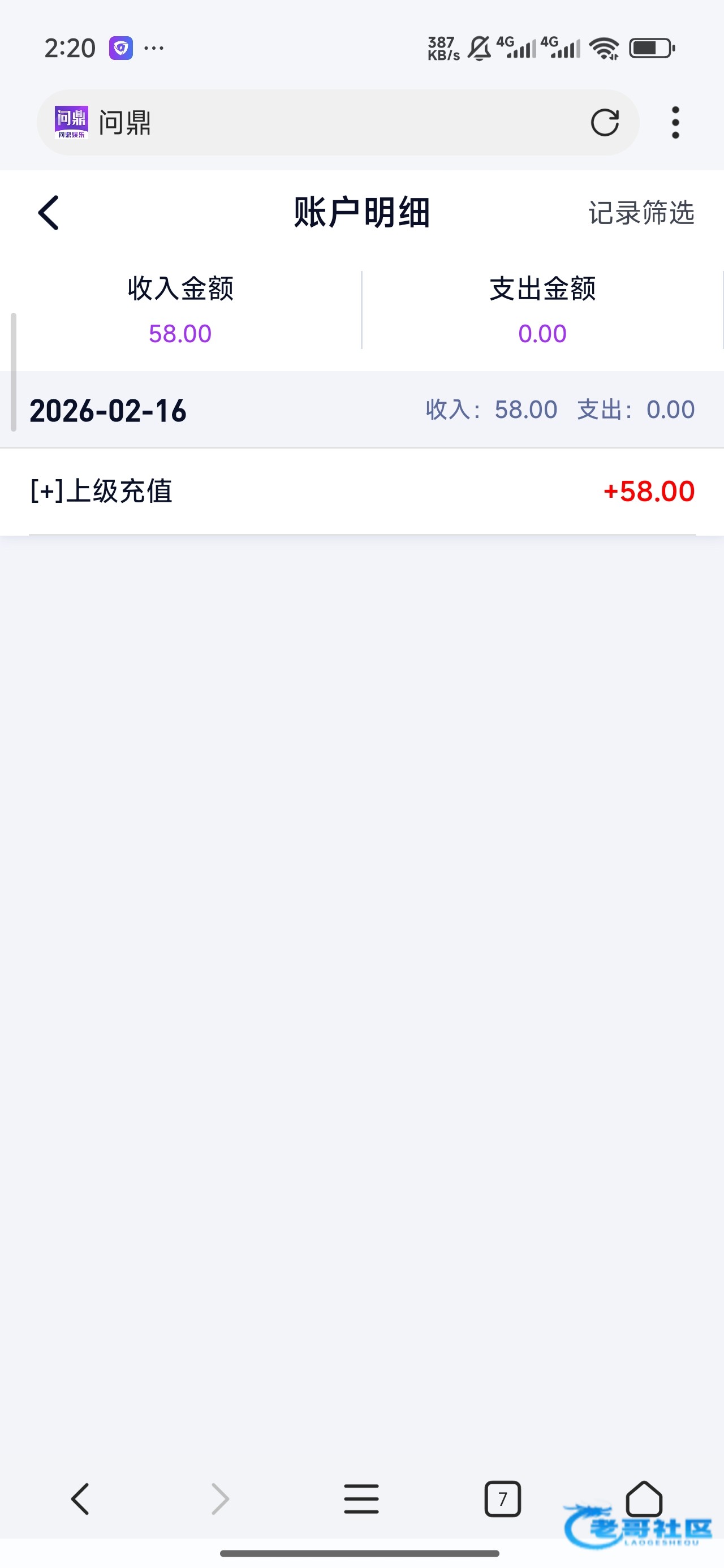Open the 上级充值 +58.00 record
The width and height of the screenshot is (724, 1568).
361,491
